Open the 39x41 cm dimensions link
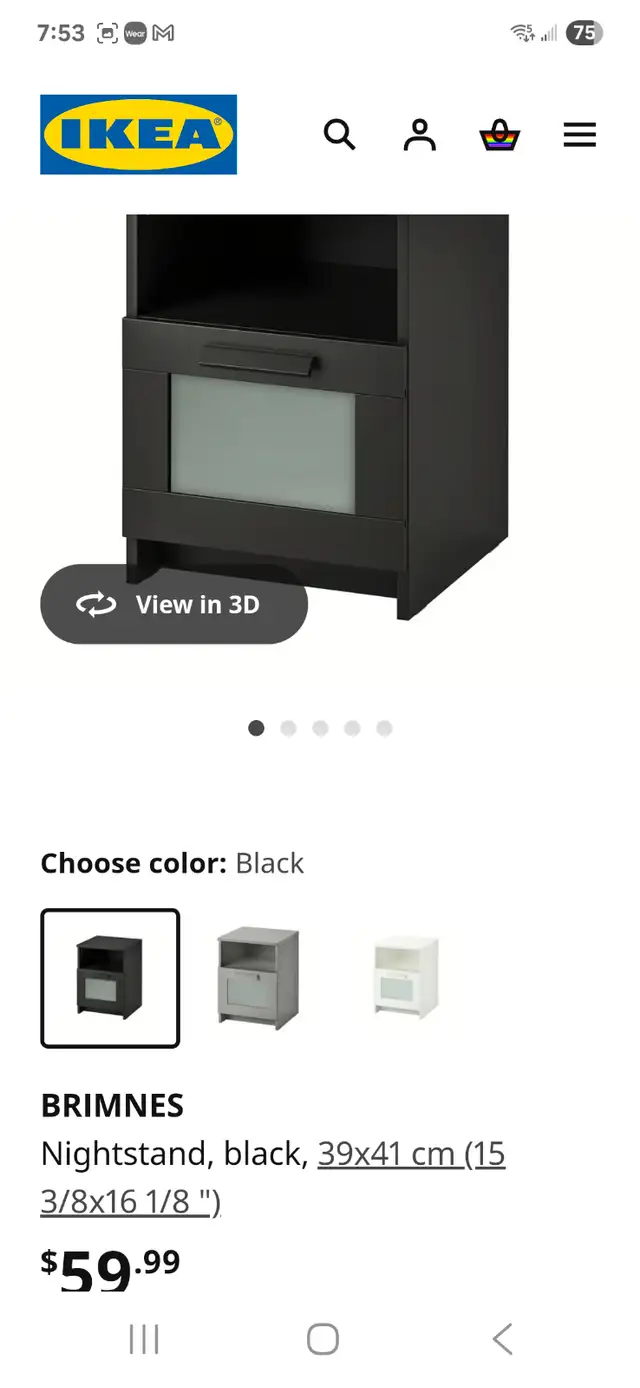 [x=273, y=1177]
